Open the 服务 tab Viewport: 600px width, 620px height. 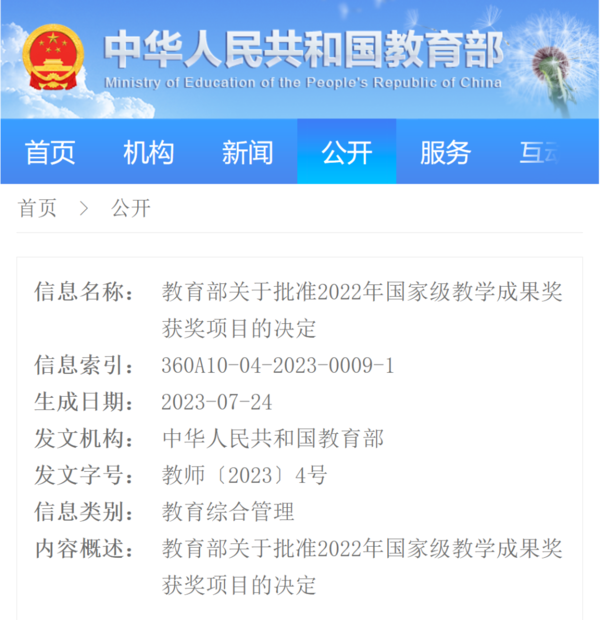point(445,153)
